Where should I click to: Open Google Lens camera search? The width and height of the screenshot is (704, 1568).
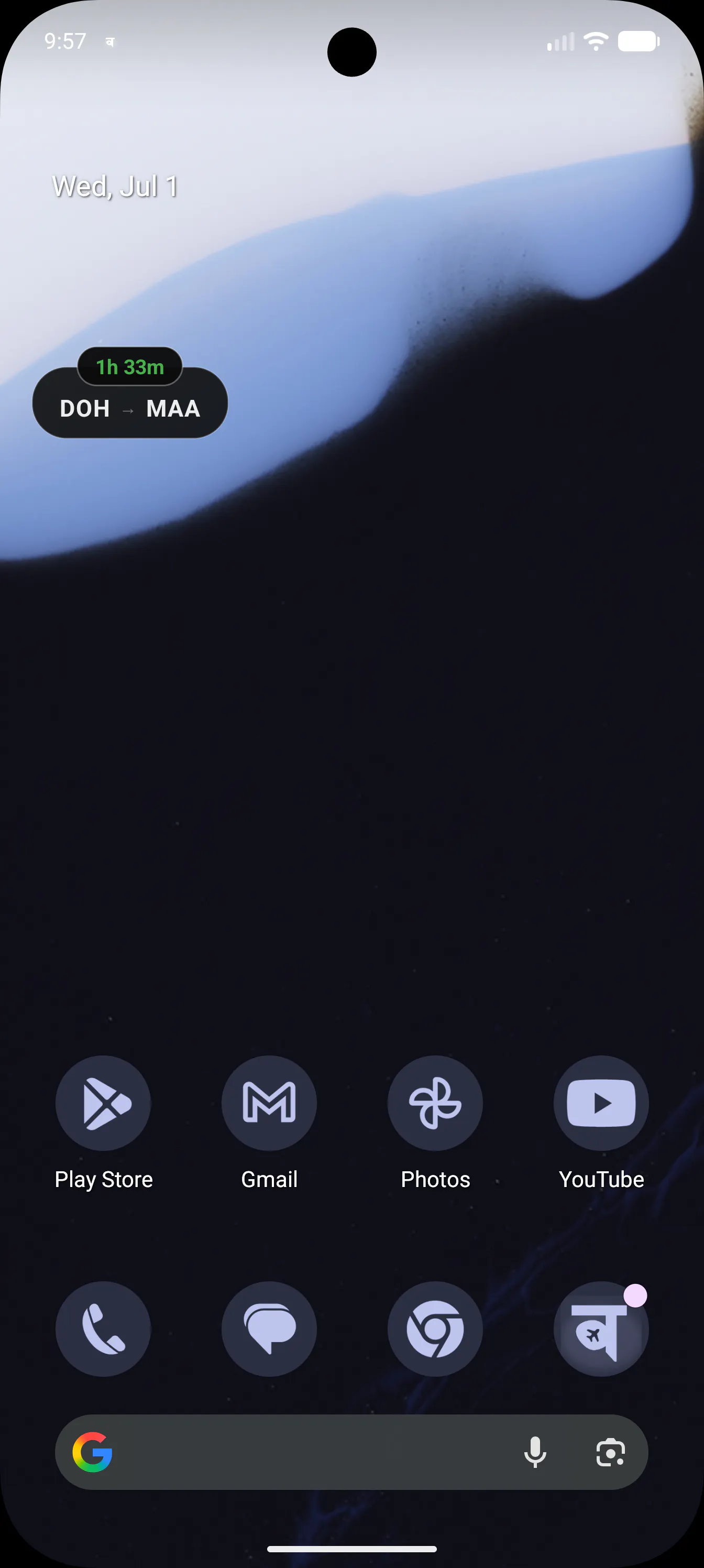610,1452
